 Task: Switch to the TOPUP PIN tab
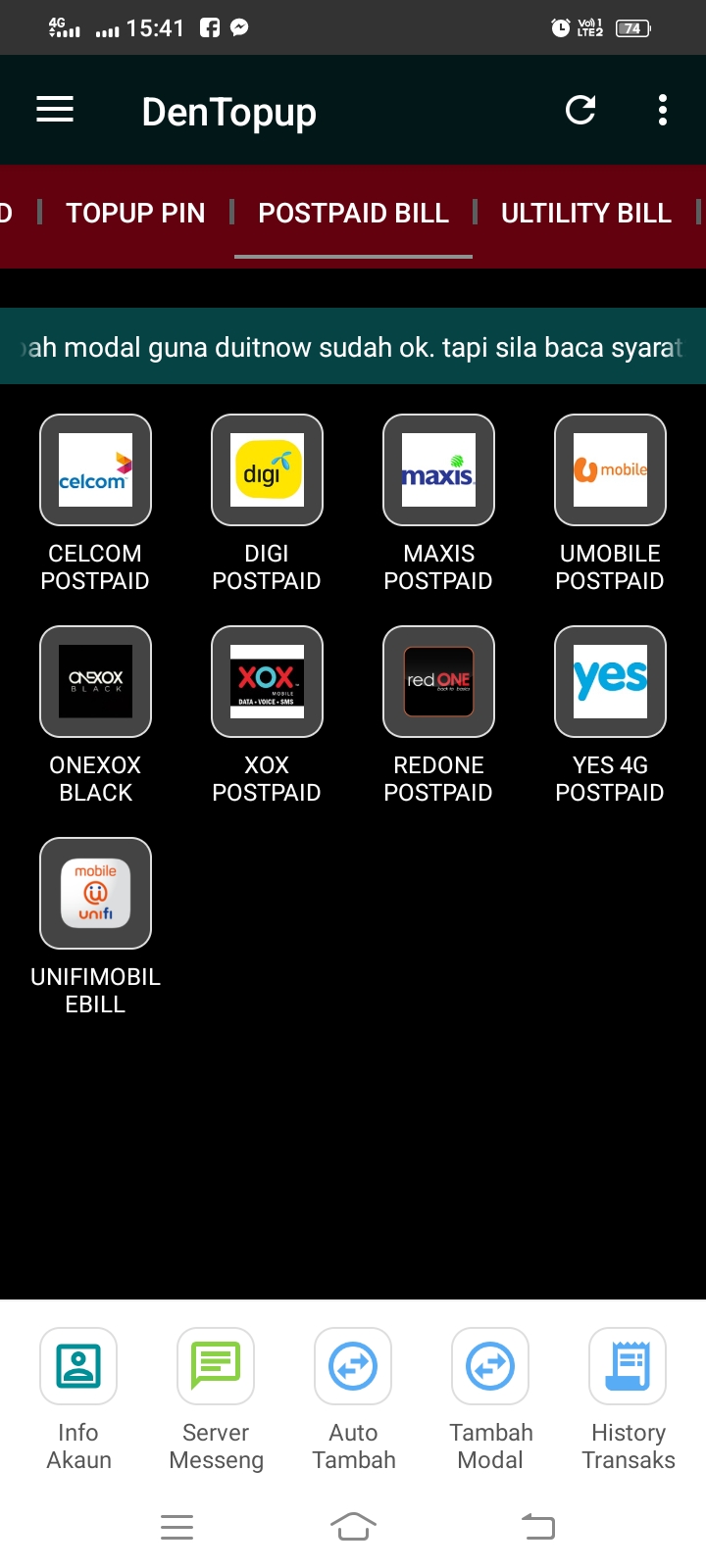point(135,213)
